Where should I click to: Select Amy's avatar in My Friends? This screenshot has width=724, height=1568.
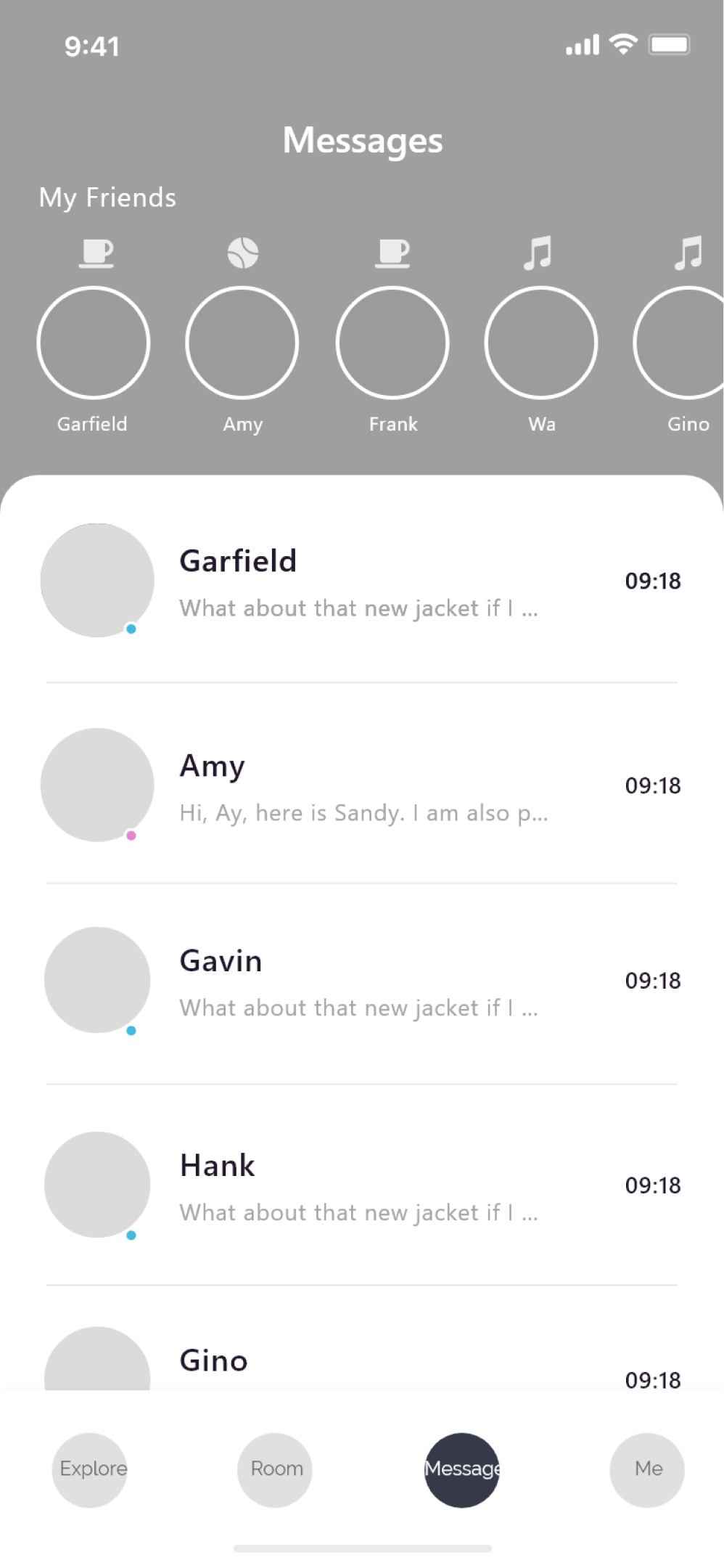pos(242,342)
